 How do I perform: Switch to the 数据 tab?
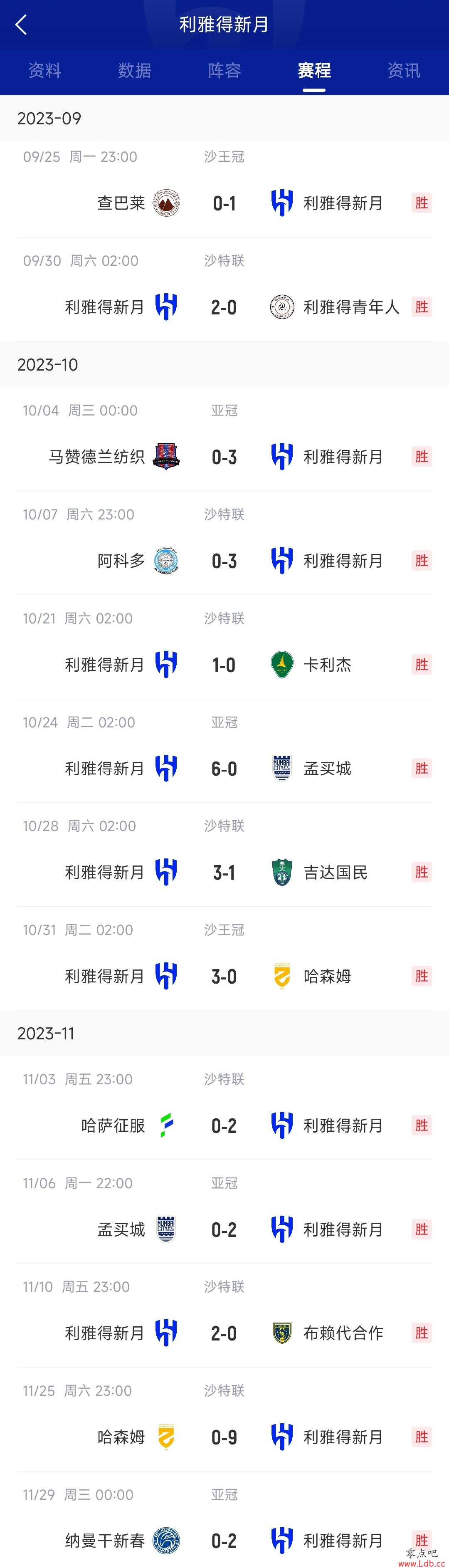pos(134,71)
